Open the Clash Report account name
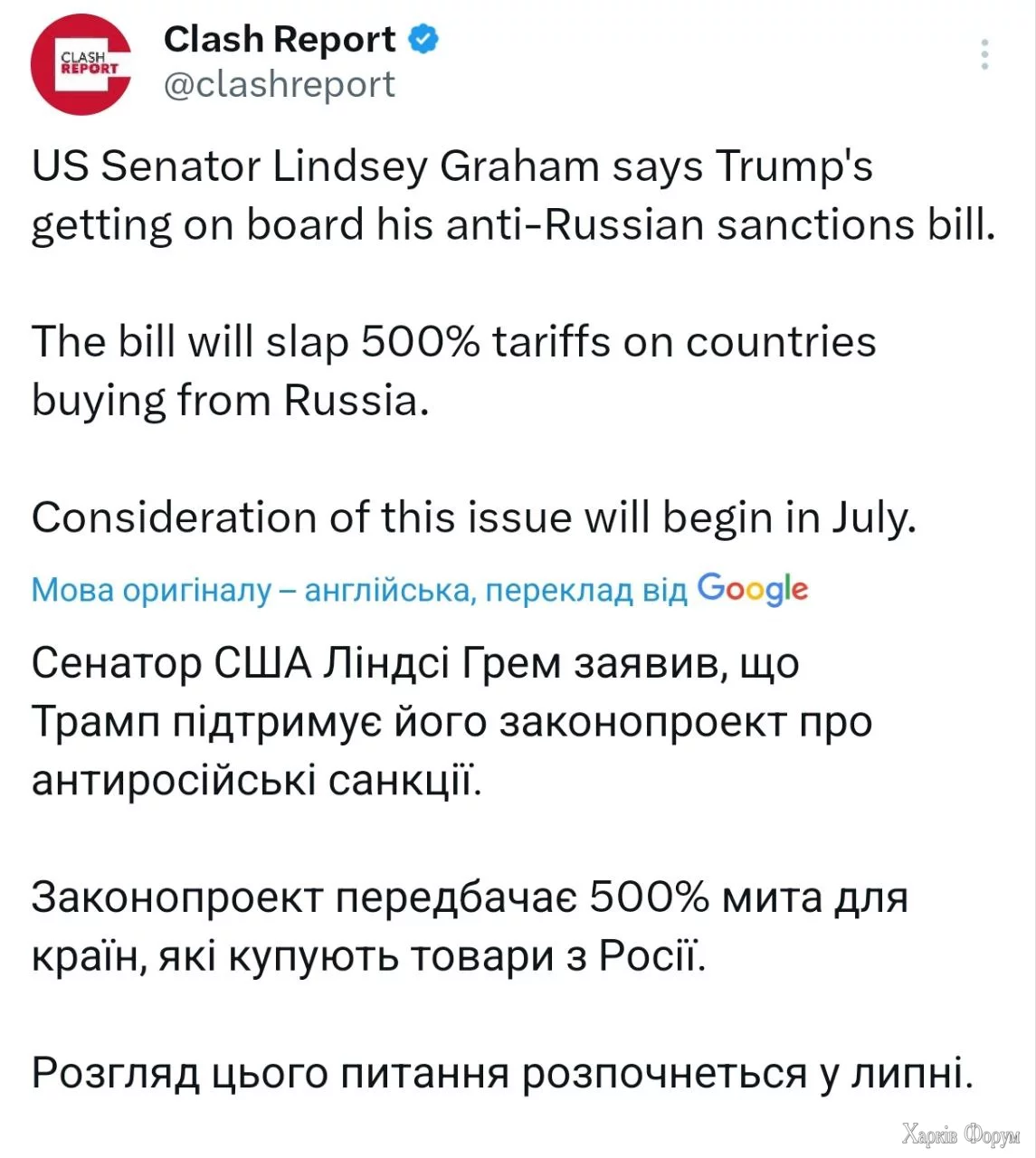1036x1158 pixels. point(279,39)
